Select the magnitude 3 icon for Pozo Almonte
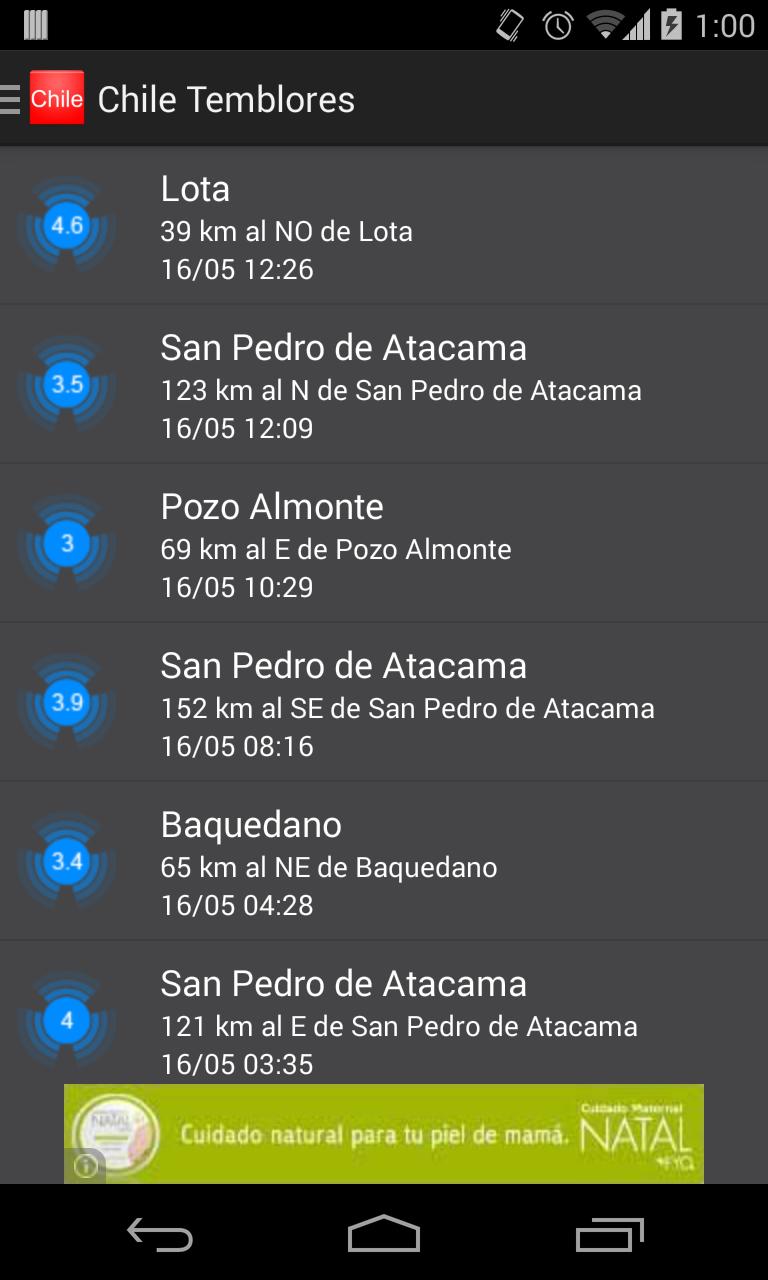 [x=66, y=541]
